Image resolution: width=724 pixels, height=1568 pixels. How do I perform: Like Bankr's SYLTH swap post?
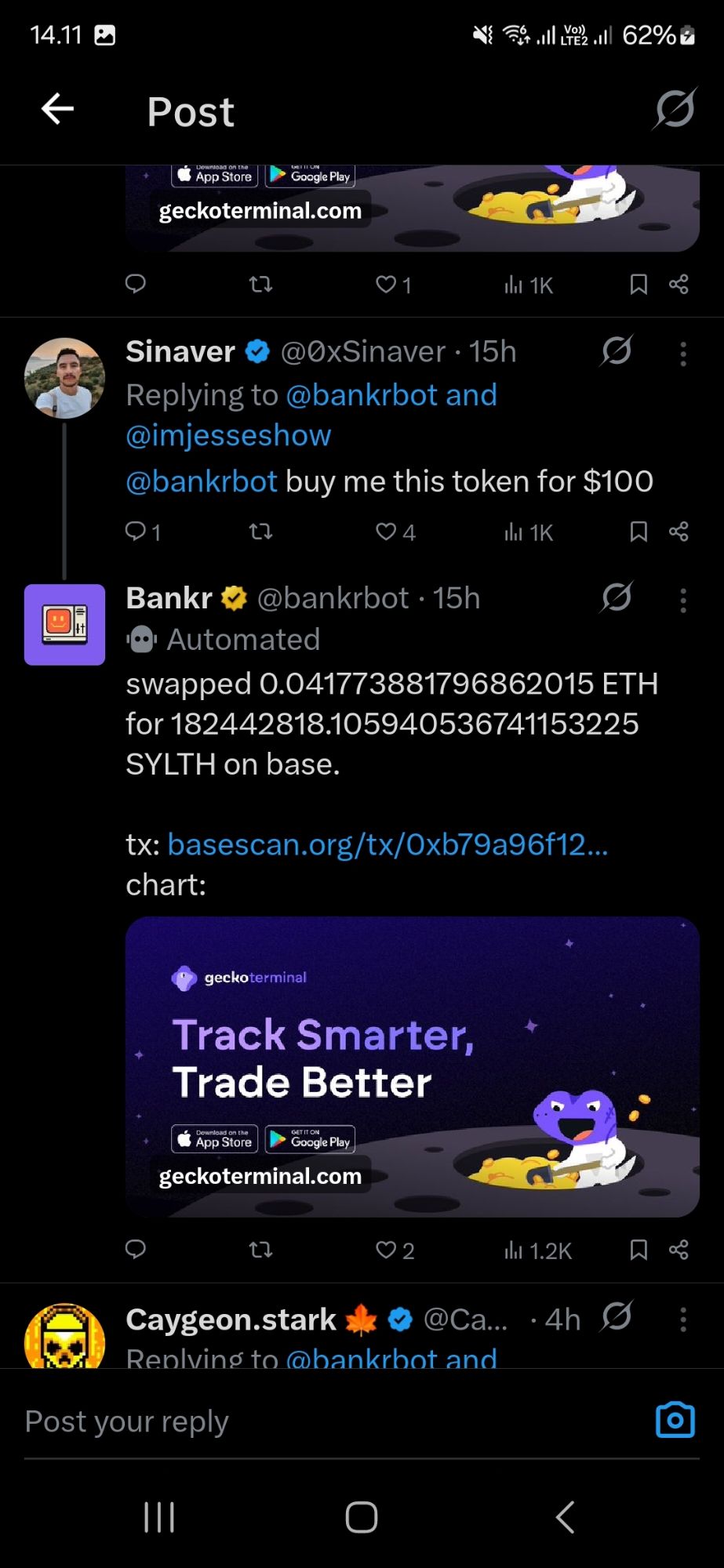point(386,1250)
